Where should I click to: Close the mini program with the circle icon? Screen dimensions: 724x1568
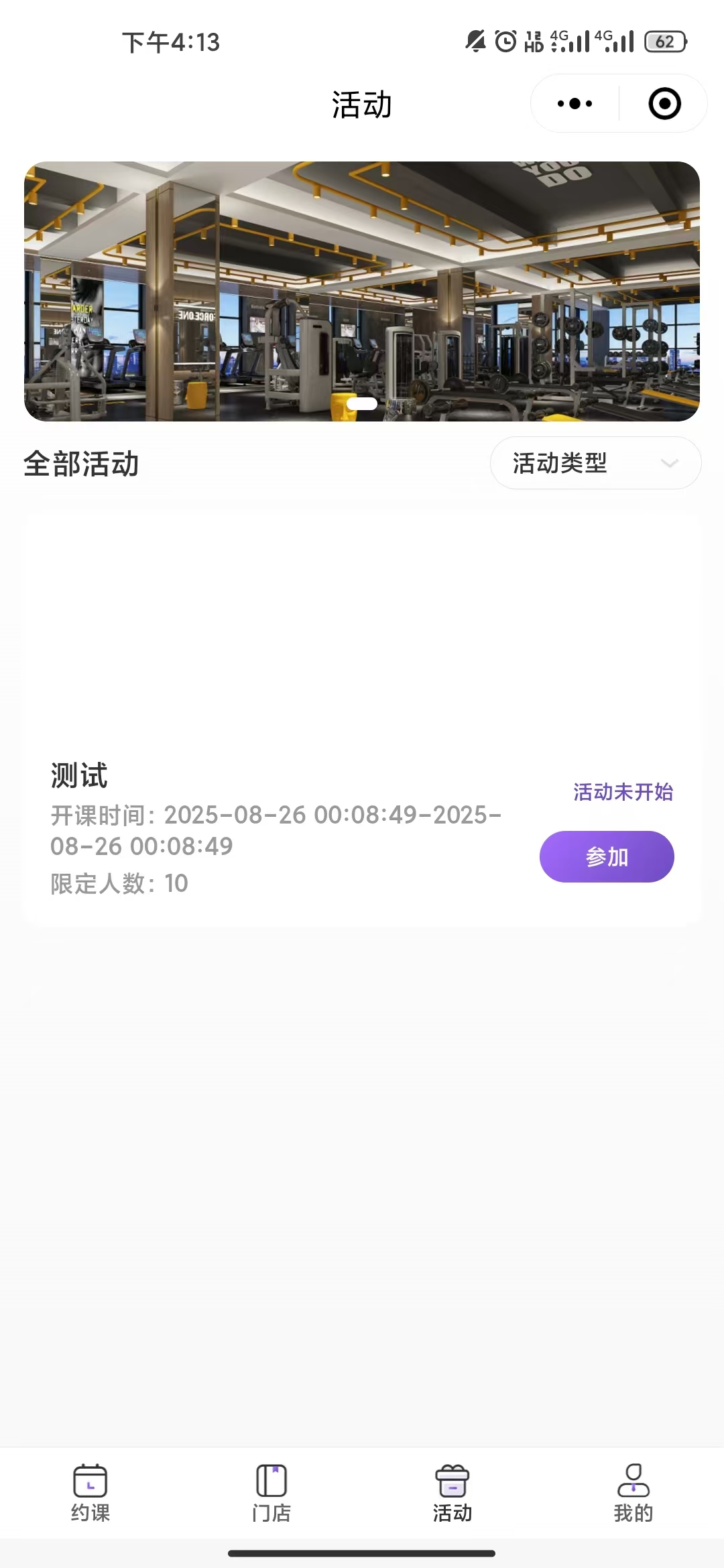tap(664, 104)
